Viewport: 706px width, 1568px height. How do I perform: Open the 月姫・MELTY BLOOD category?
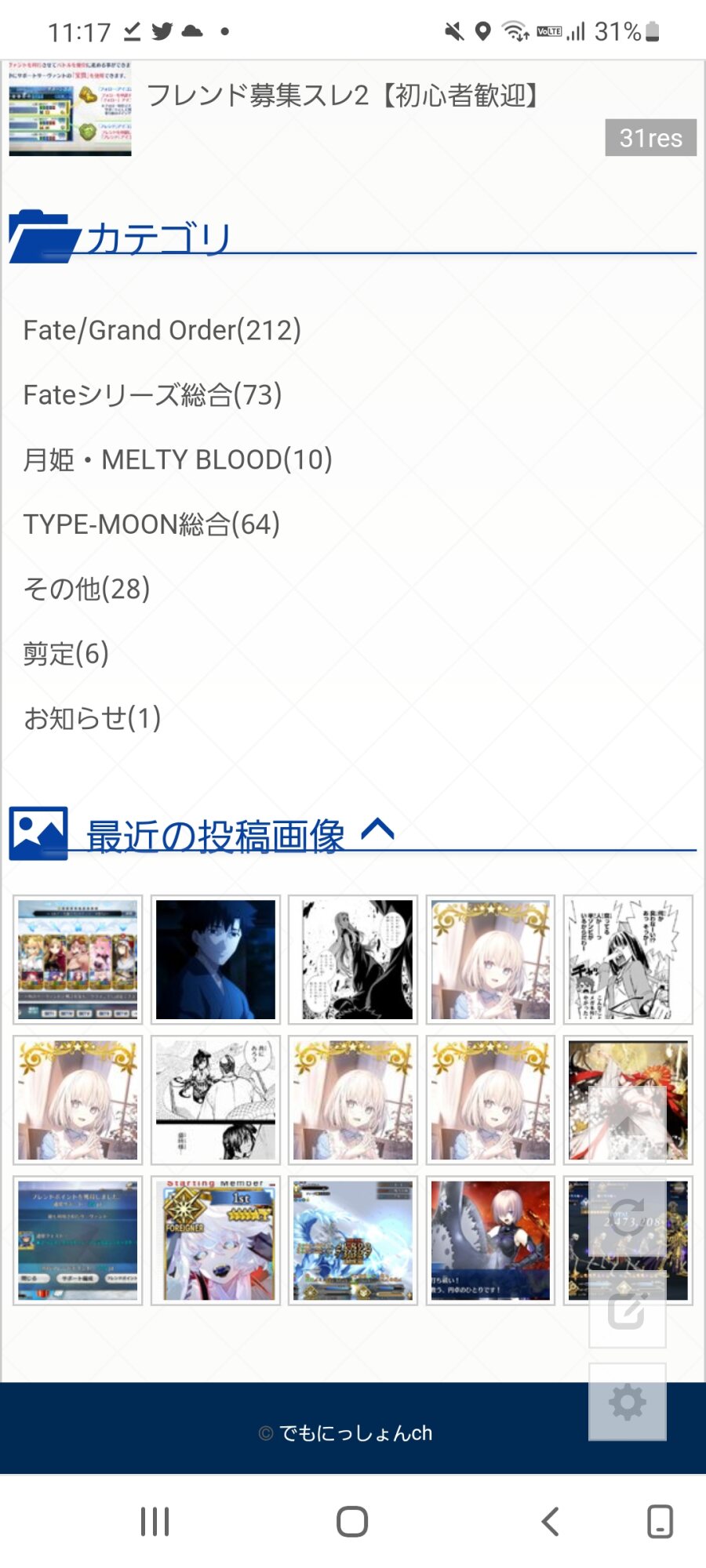178,459
